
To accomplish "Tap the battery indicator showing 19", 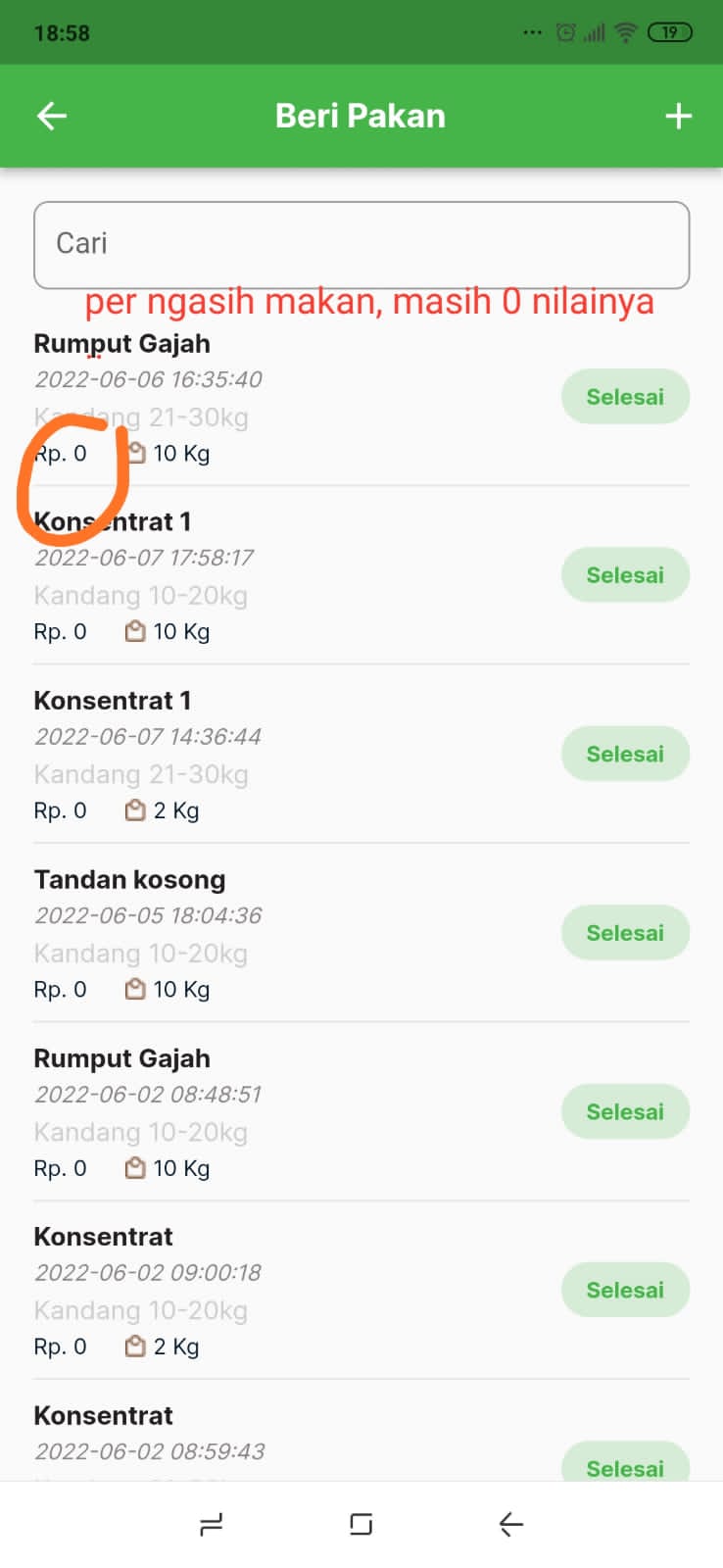I will tap(670, 31).
